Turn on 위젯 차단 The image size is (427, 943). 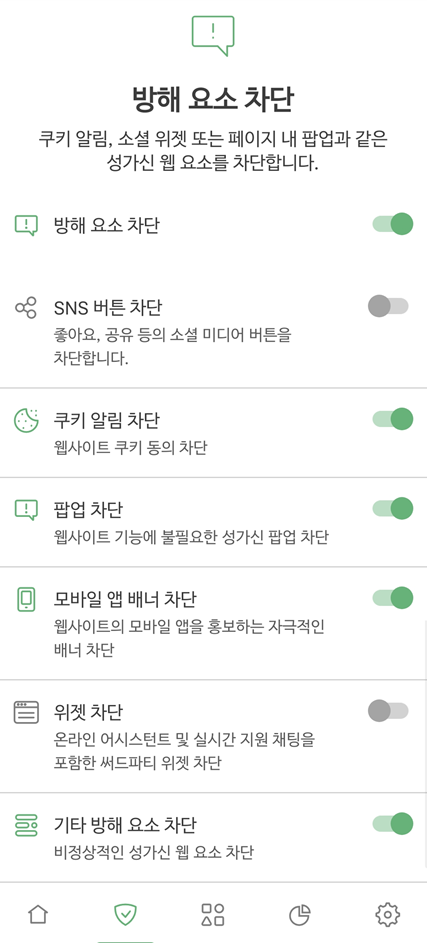[389, 711]
